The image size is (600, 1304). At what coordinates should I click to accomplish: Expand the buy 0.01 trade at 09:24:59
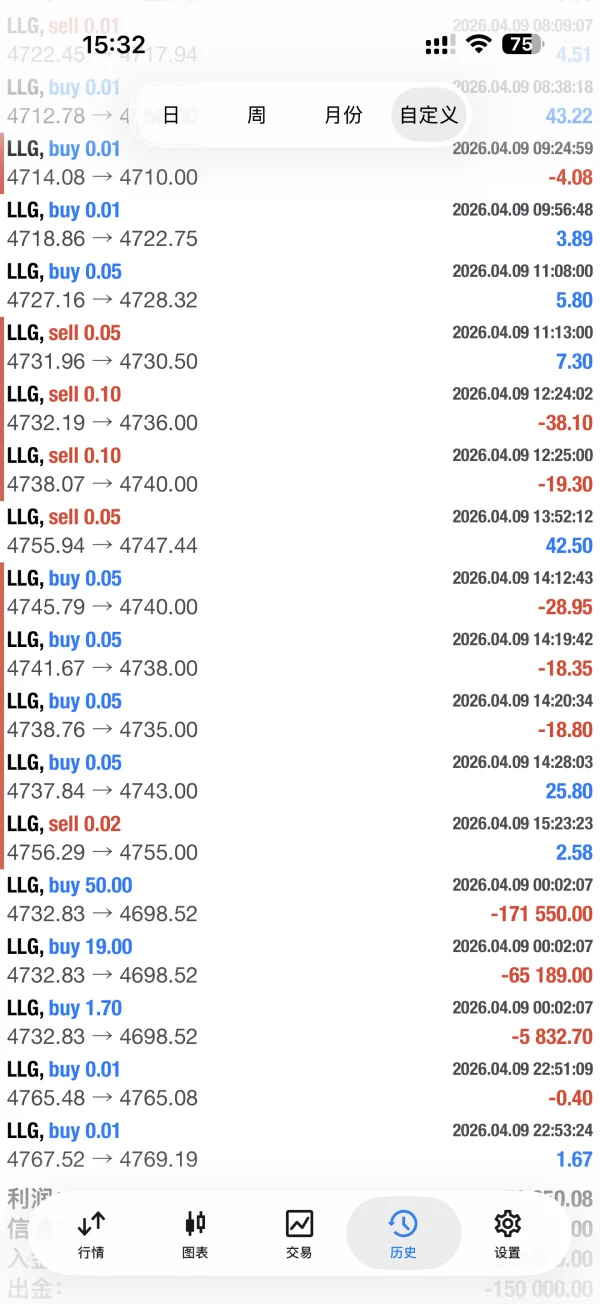[300, 163]
